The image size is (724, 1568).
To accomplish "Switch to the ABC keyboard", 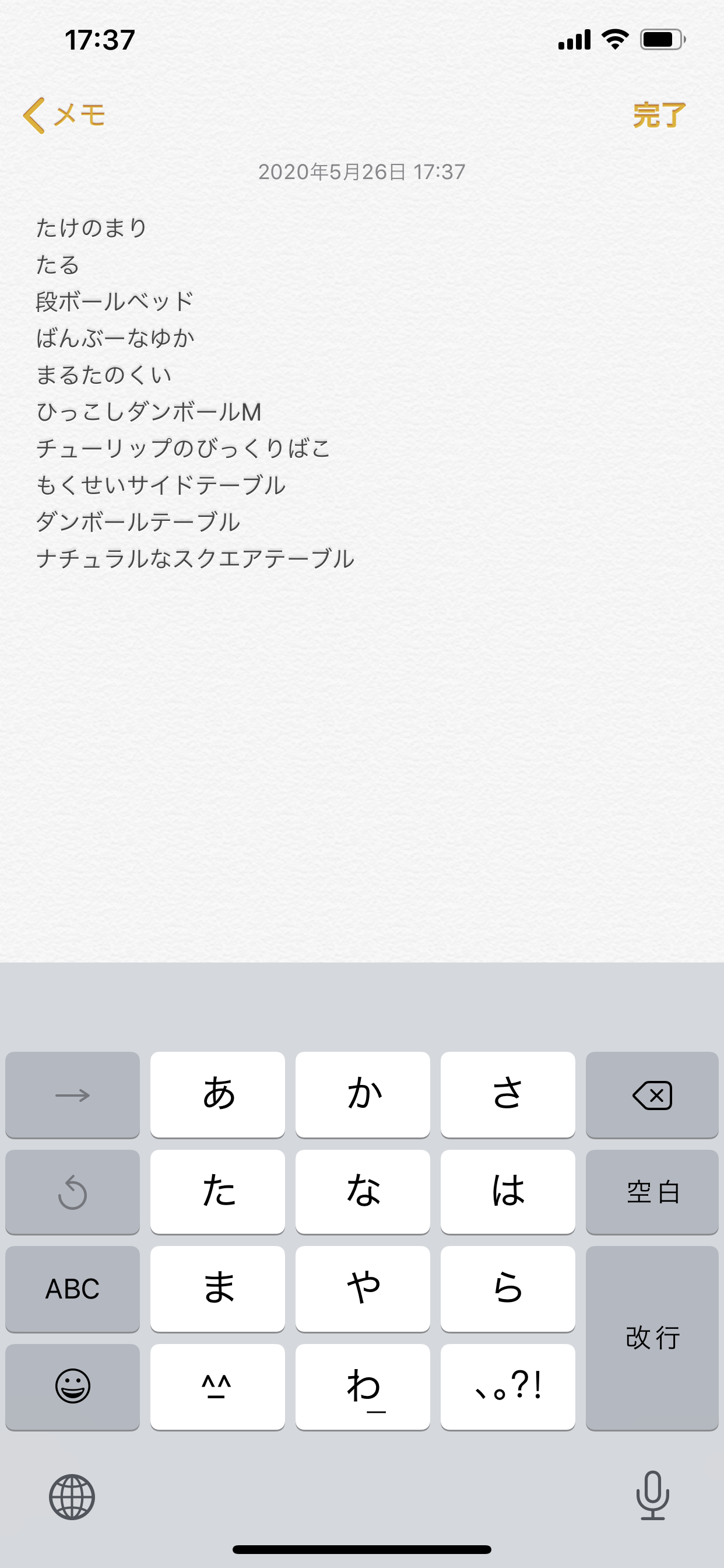I will click(72, 1289).
